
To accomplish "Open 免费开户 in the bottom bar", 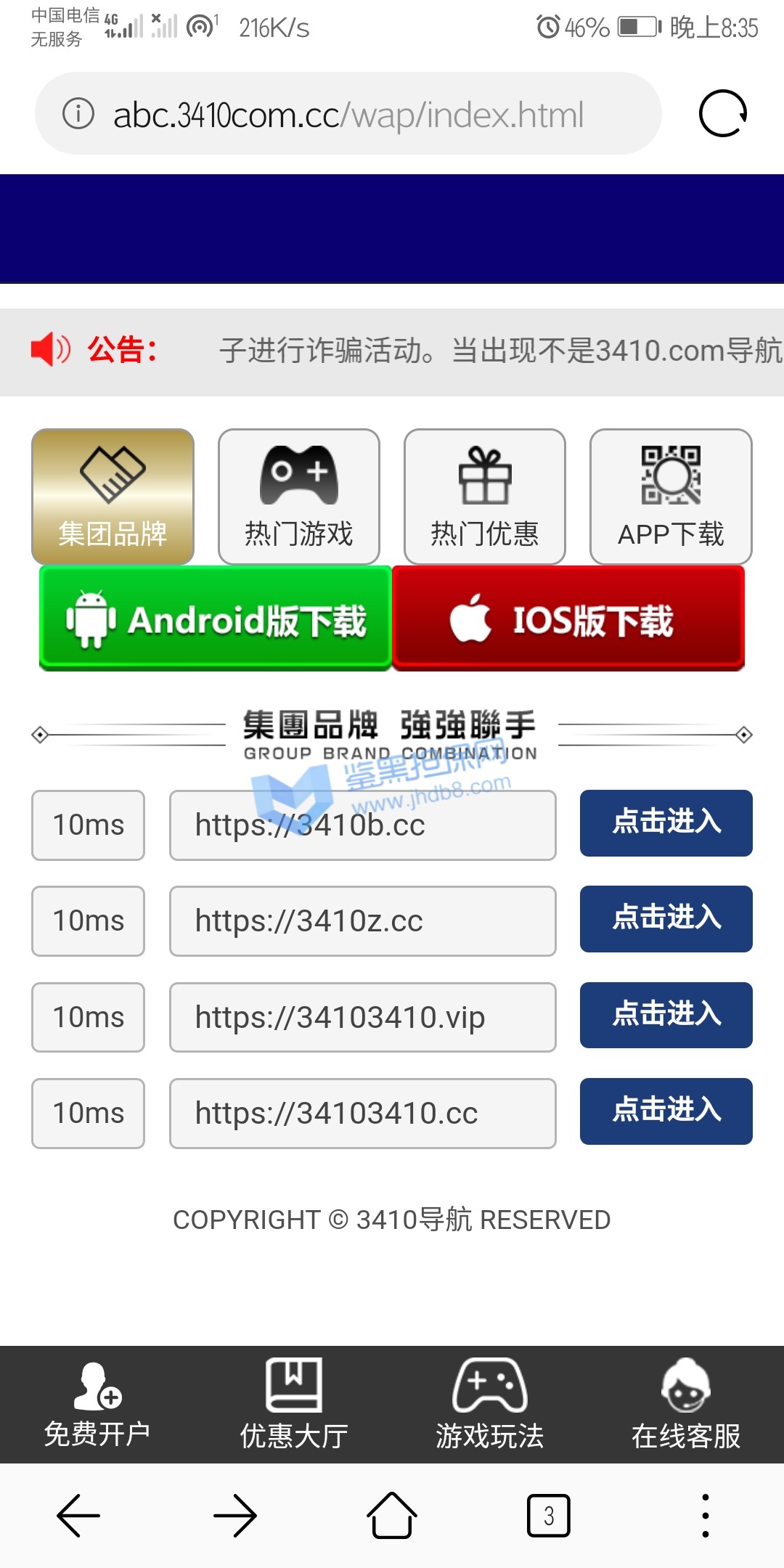I will pos(97,1405).
